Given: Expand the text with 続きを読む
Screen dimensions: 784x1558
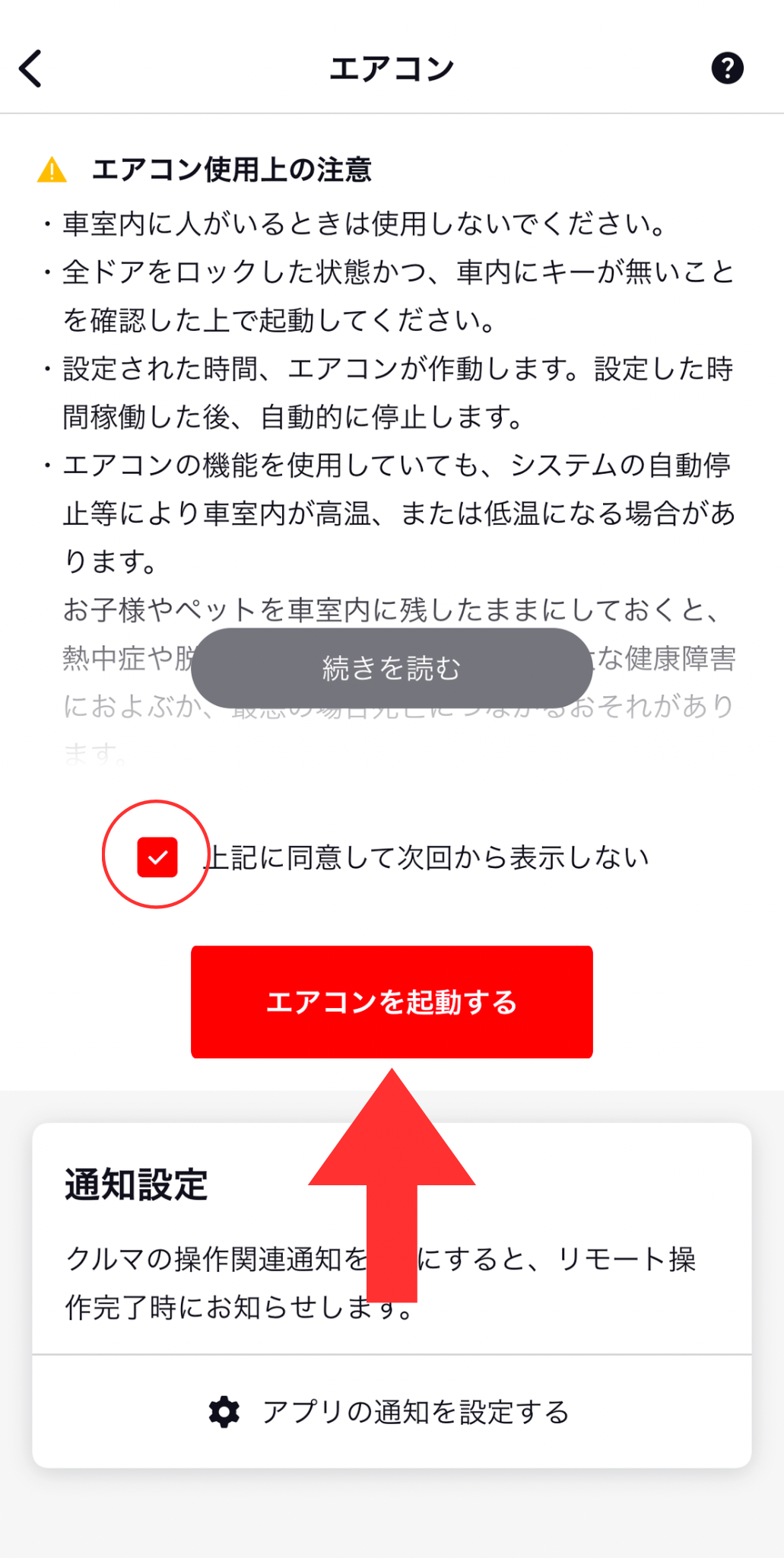Looking at the screenshot, I should pyautogui.click(x=392, y=668).
